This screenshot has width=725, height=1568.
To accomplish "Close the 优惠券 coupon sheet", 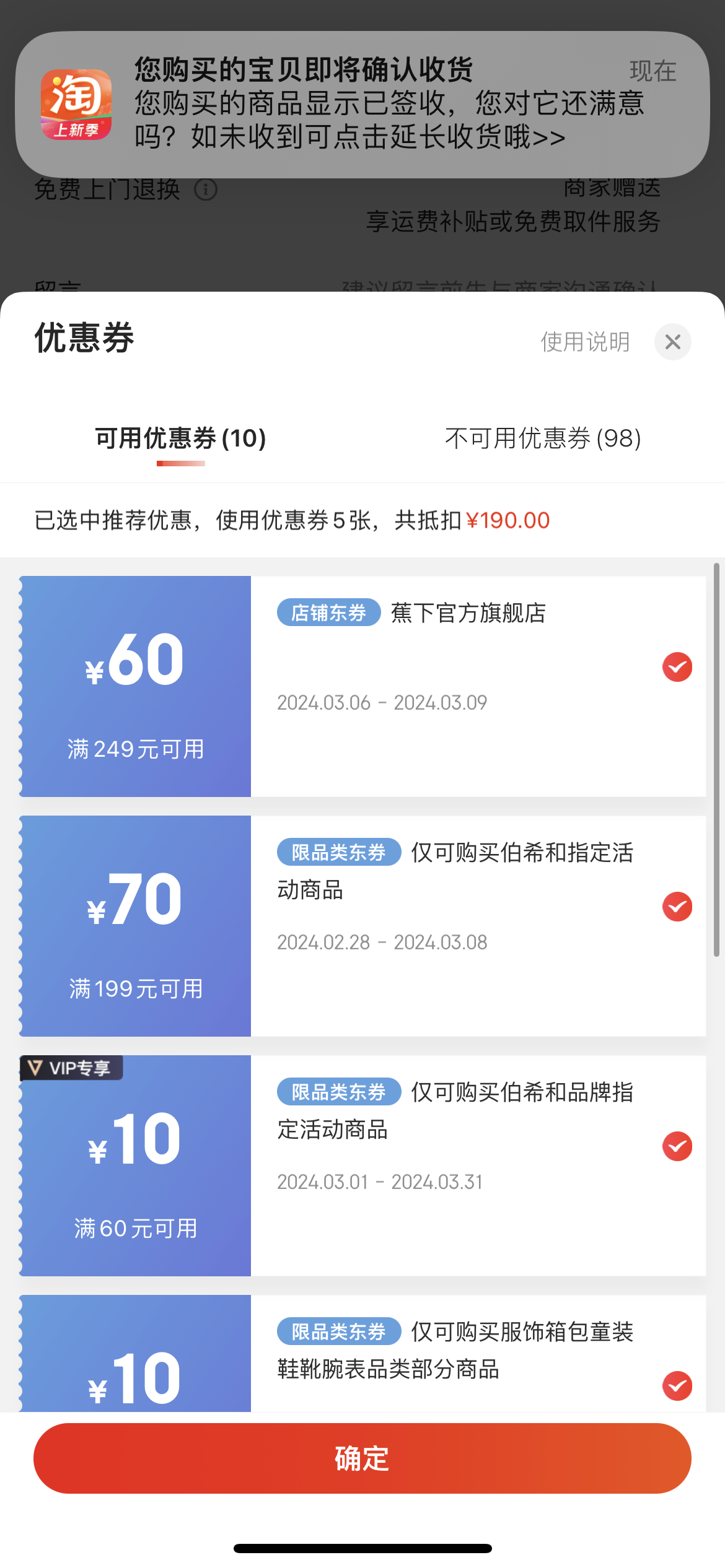I will [x=672, y=342].
